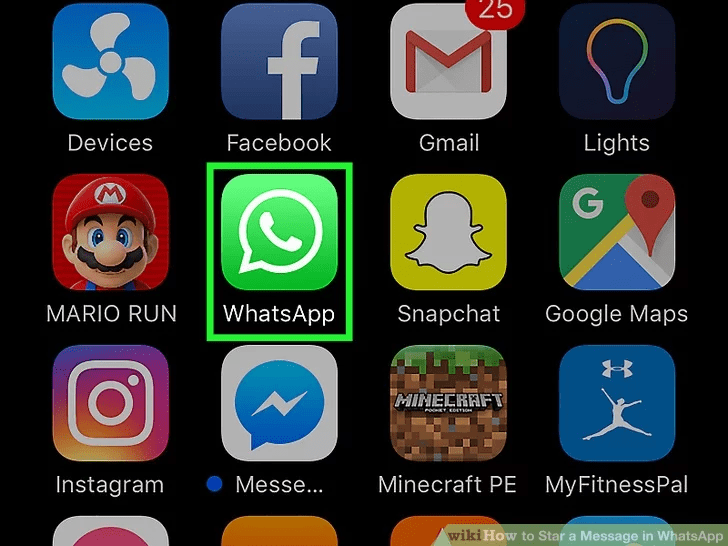Open Google Maps
The height and width of the screenshot is (546, 728).
(x=616, y=232)
